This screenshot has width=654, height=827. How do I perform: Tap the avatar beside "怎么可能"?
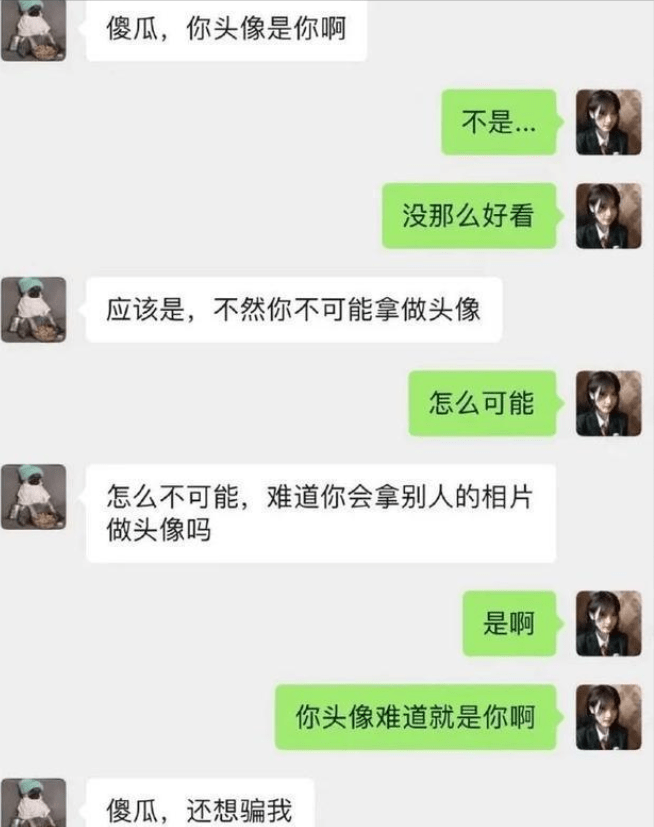[608, 403]
